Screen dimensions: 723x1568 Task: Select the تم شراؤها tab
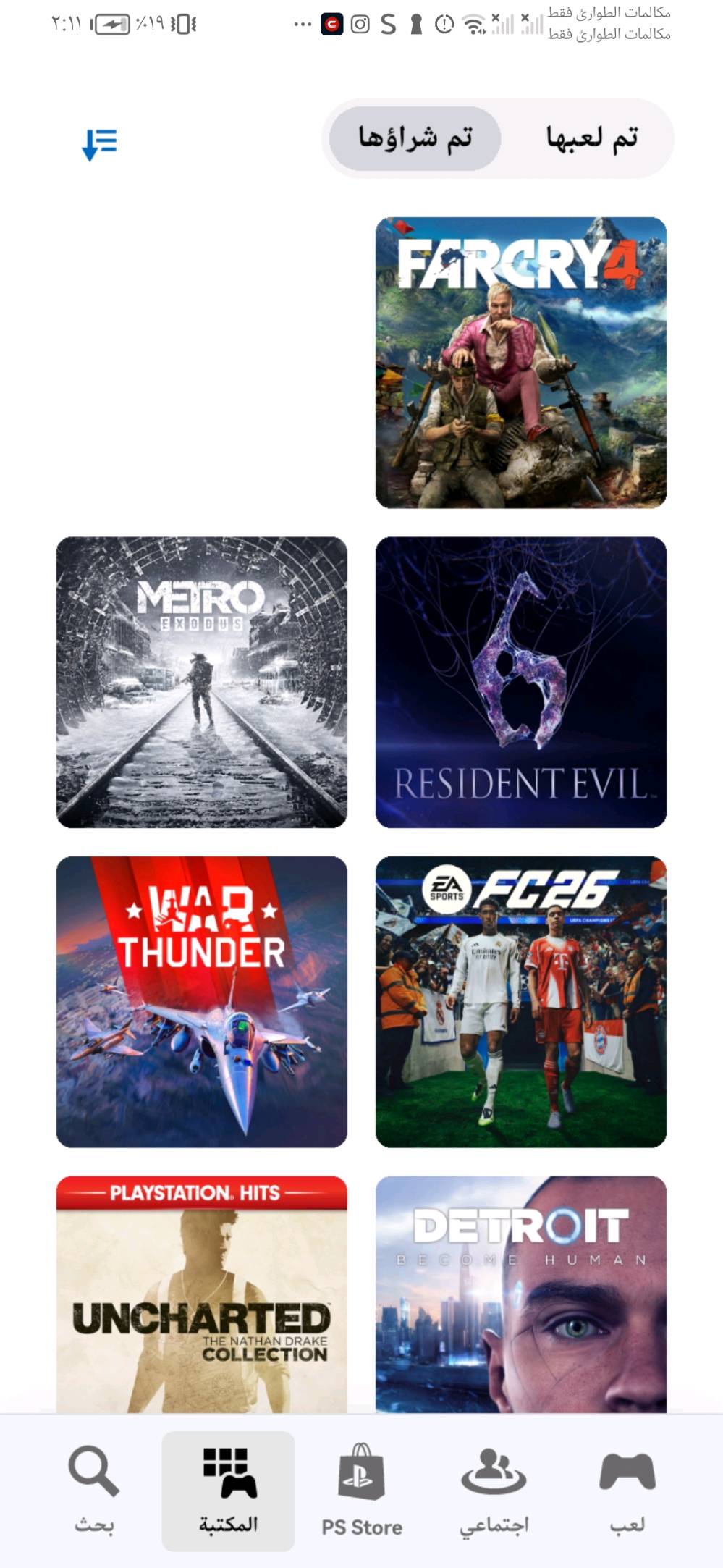(x=415, y=138)
